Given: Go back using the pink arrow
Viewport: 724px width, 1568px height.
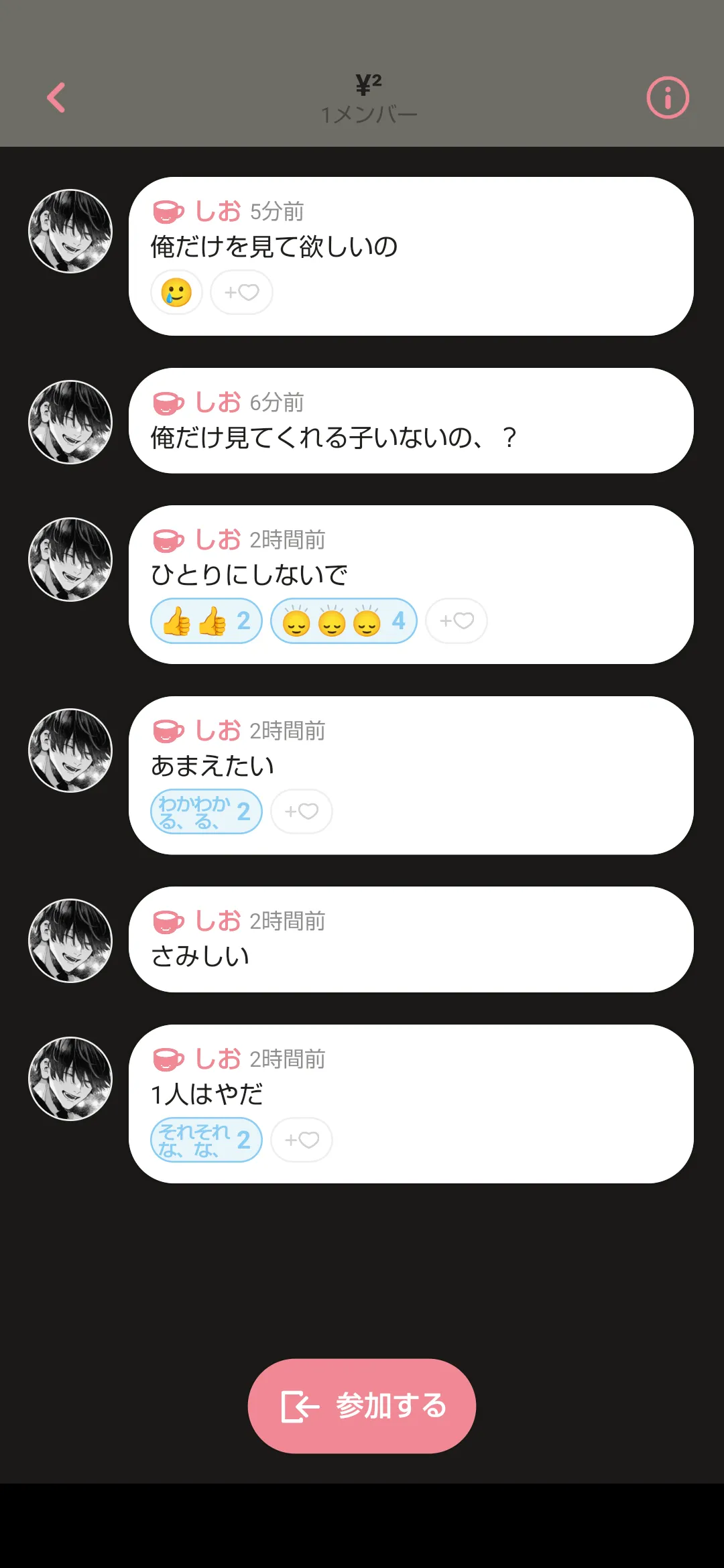Looking at the screenshot, I should pyautogui.click(x=56, y=98).
